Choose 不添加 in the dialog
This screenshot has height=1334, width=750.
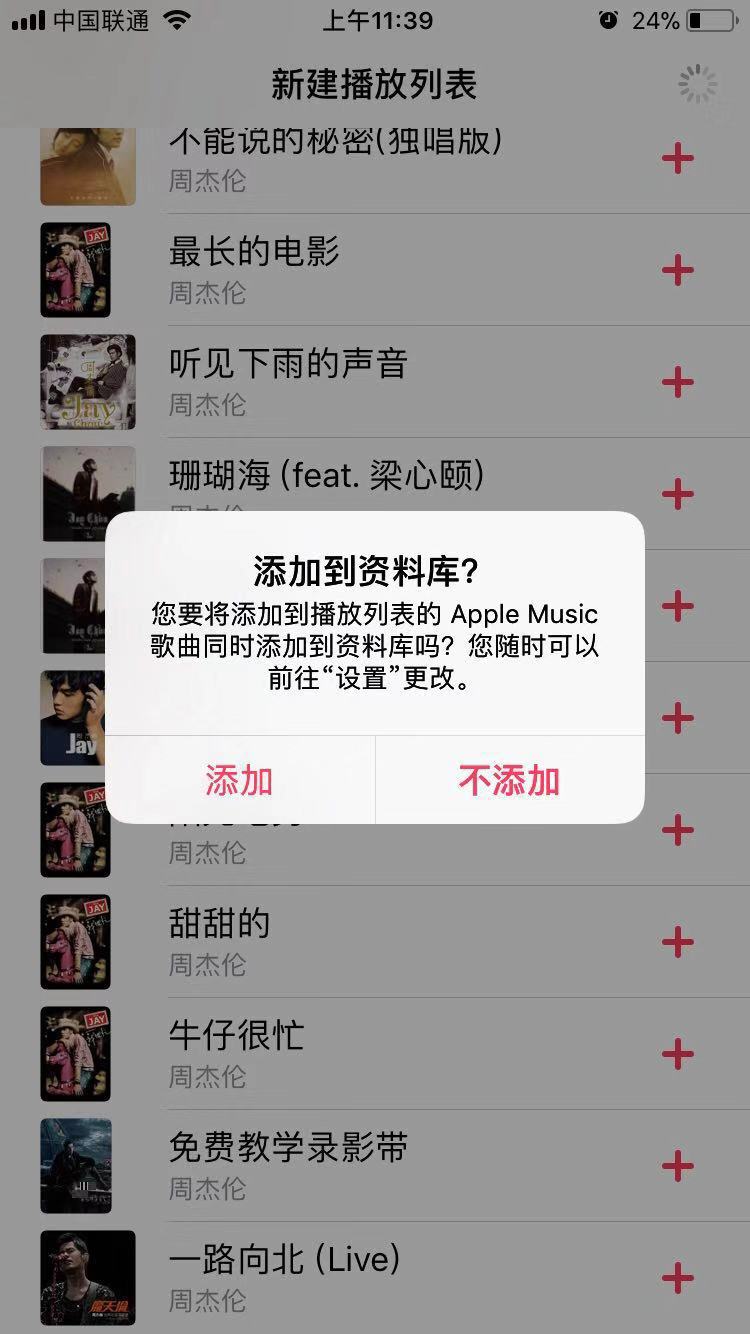pyautogui.click(x=509, y=780)
